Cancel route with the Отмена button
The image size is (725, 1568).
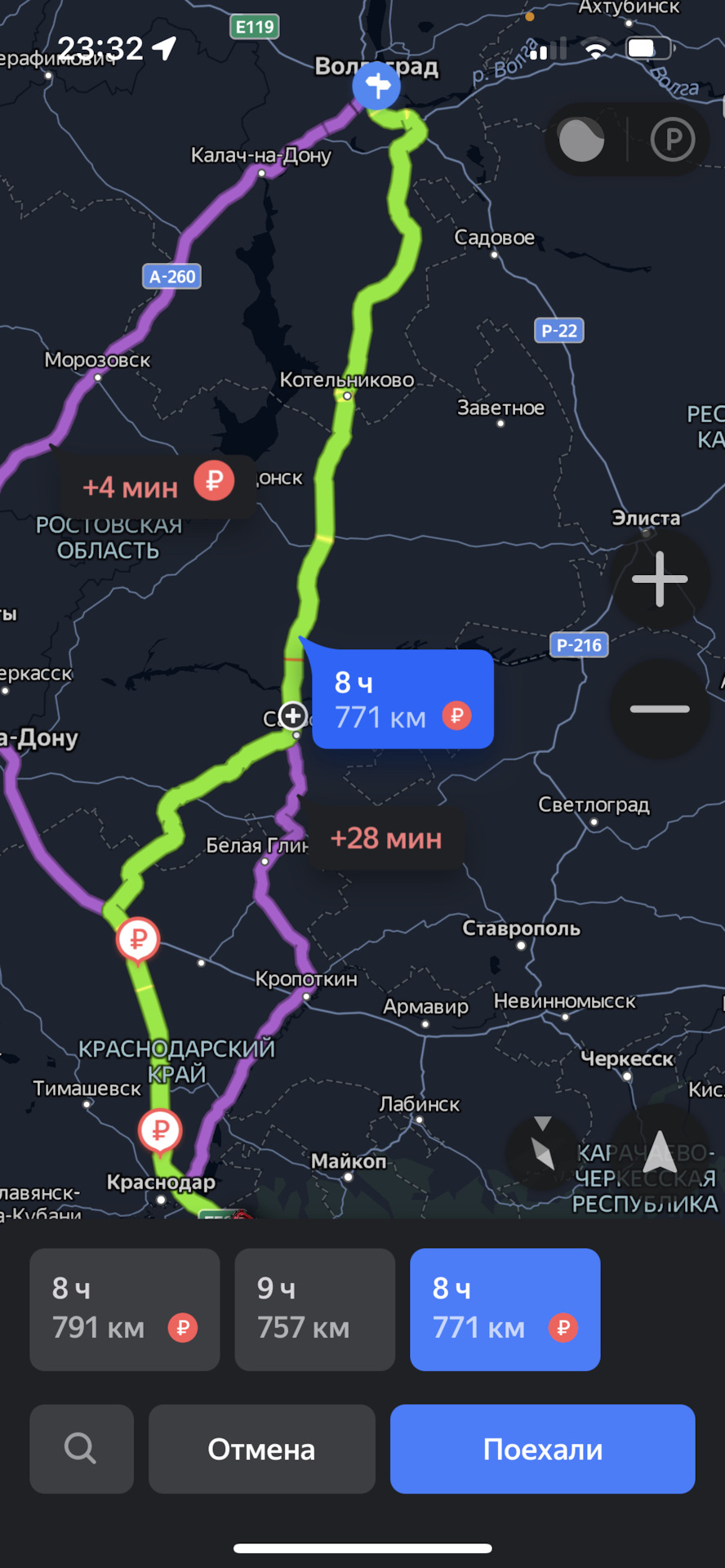coord(261,1449)
